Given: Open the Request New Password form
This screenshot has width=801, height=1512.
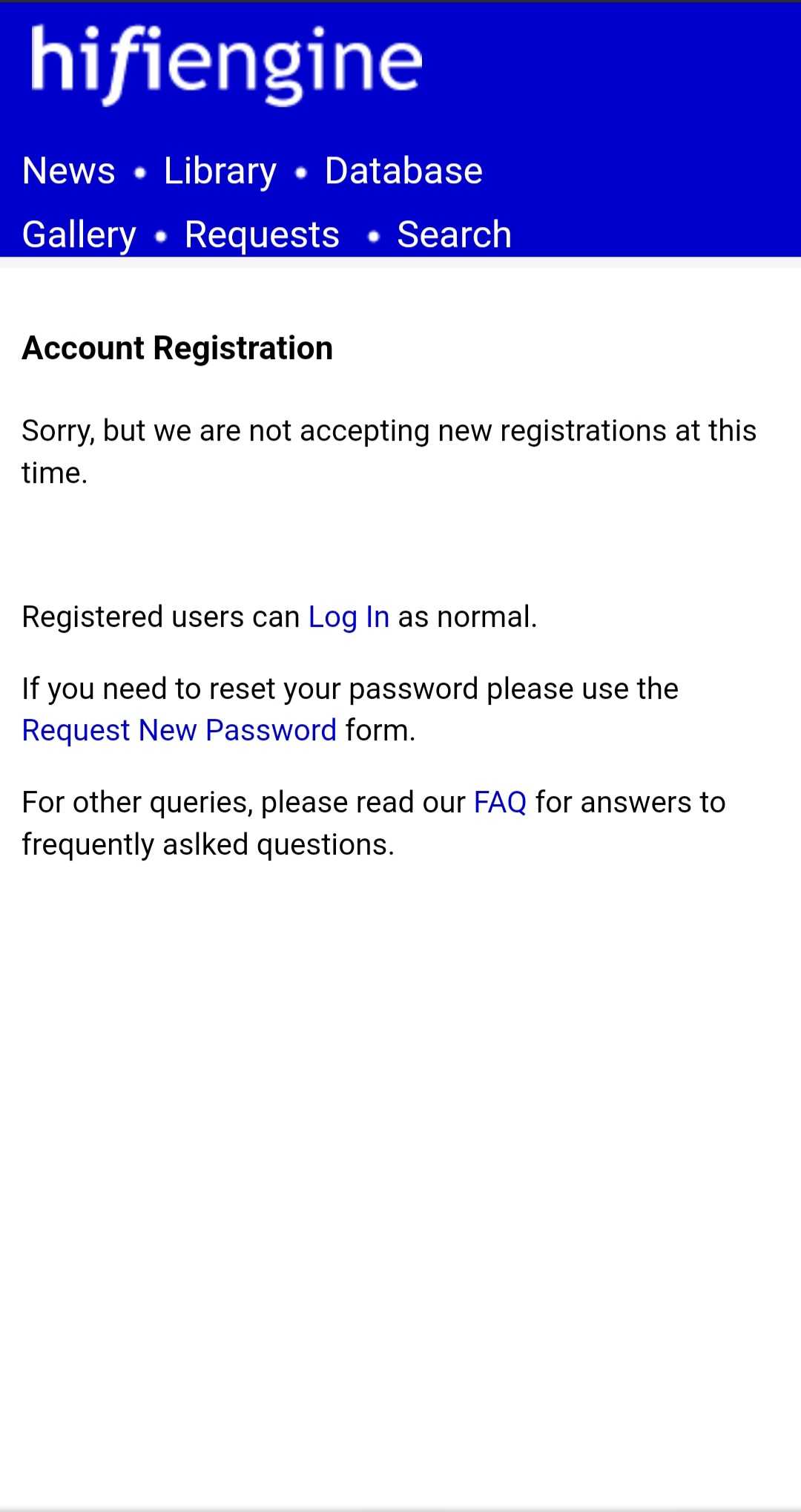Looking at the screenshot, I should (x=179, y=730).
